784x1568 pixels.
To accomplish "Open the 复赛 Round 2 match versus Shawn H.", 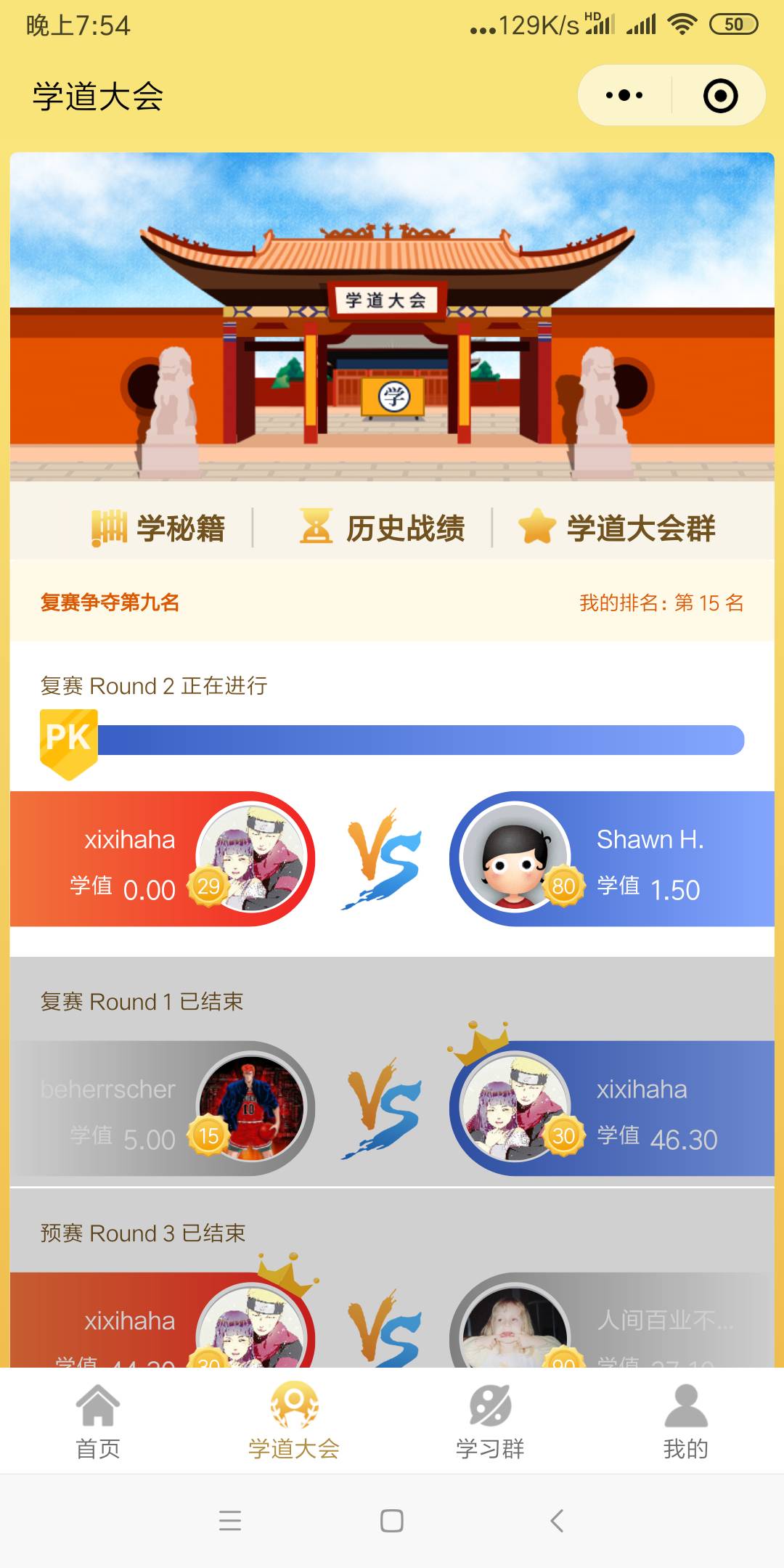I will (x=392, y=859).
